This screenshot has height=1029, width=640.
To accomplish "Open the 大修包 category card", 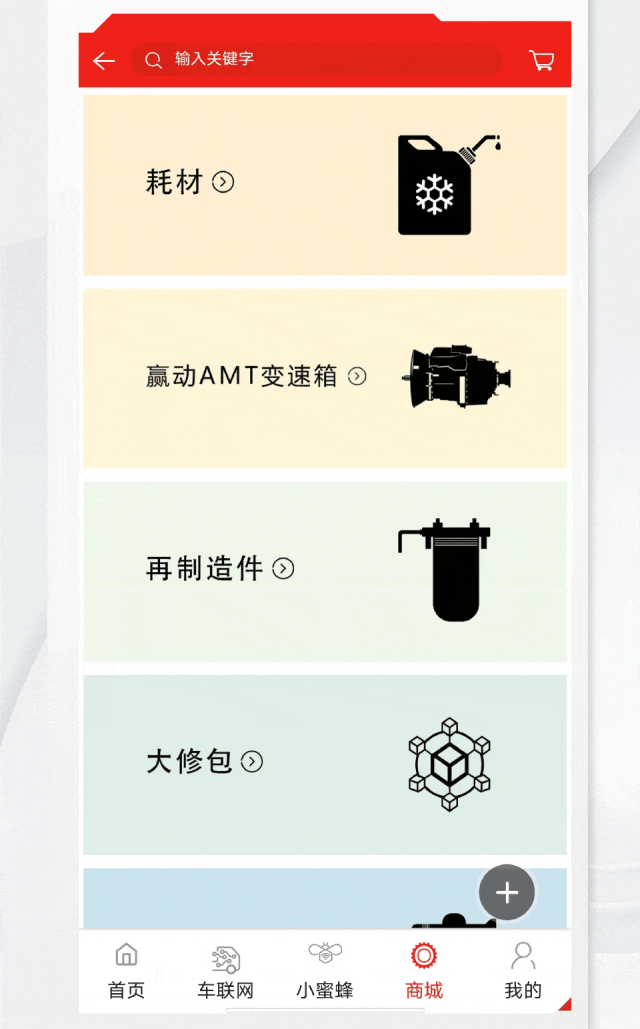I will (325, 765).
